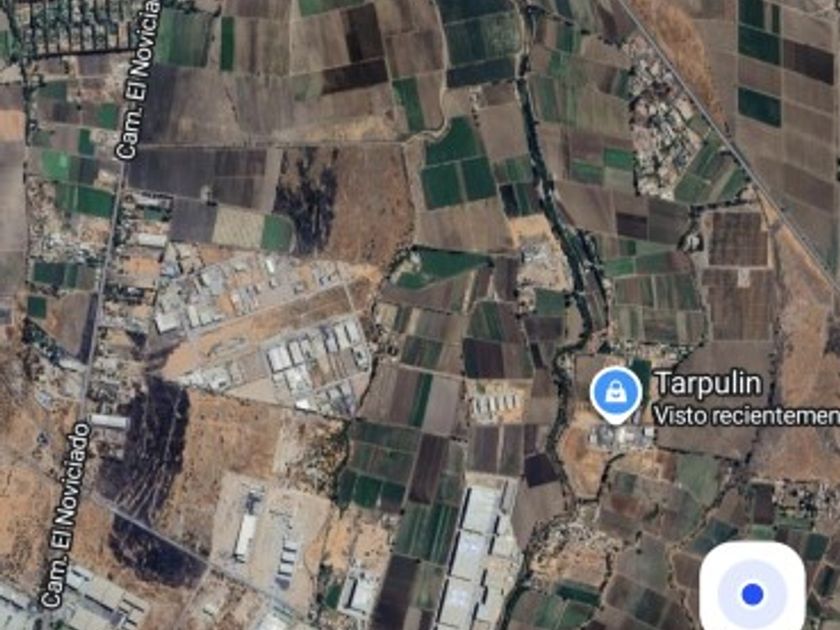Open the Tarpulin place marker
The height and width of the screenshot is (630, 840).
click(616, 395)
